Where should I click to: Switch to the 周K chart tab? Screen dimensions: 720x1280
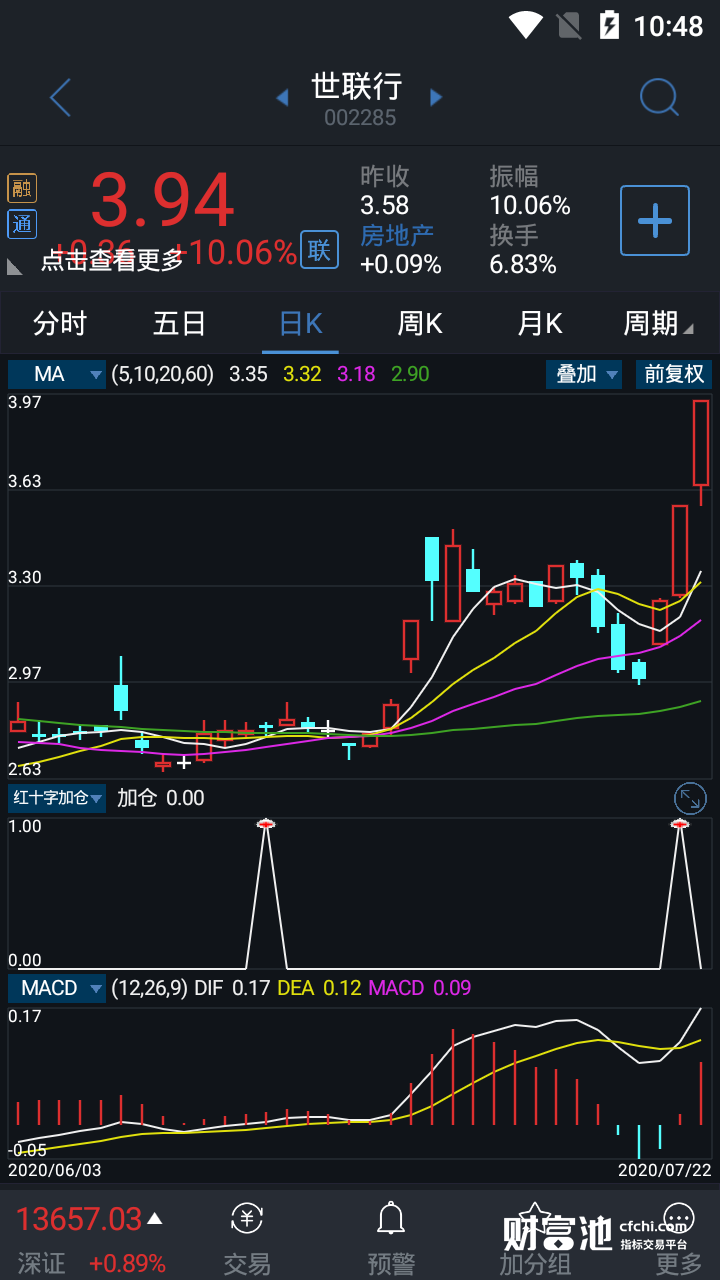pyautogui.click(x=420, y=324)
